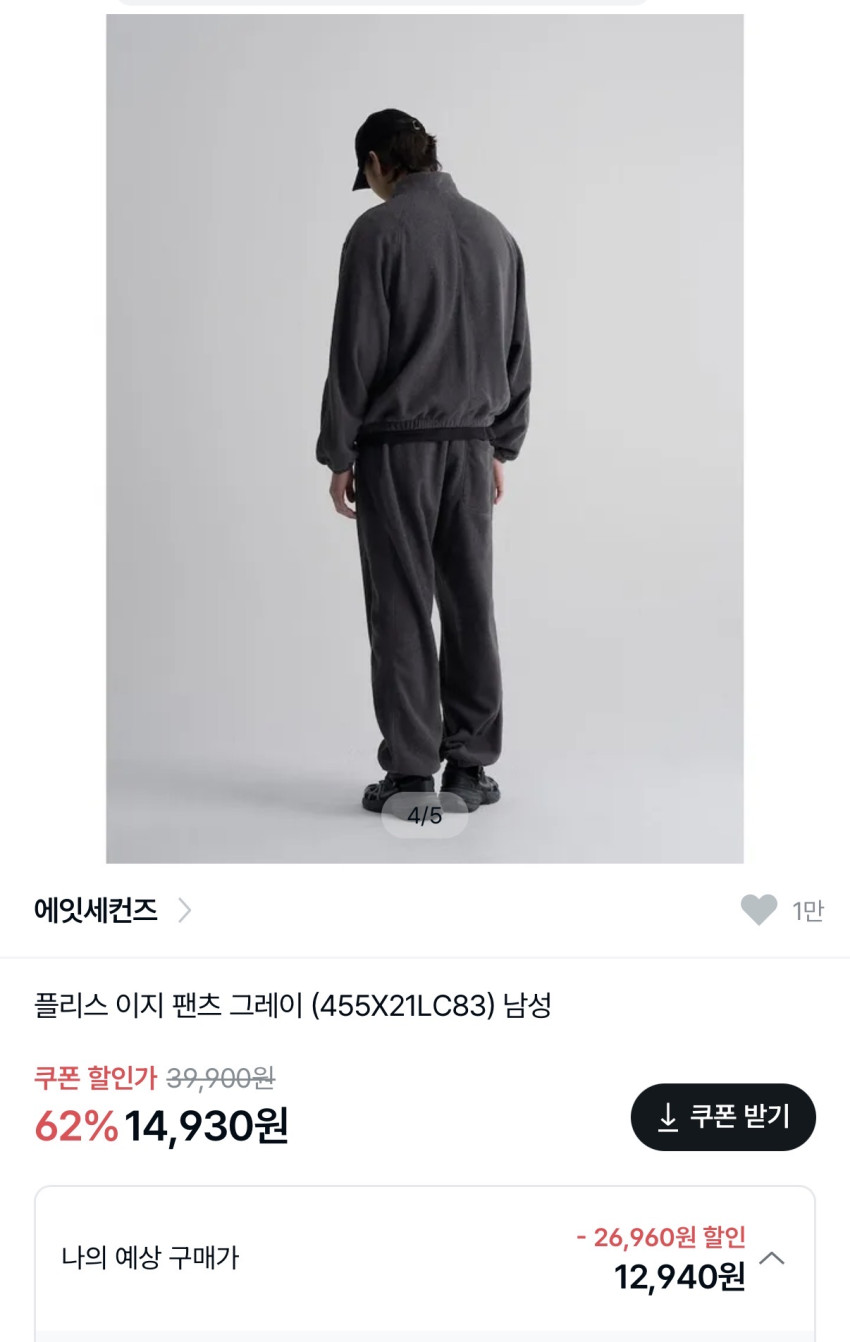The image size is (850, 1342).
Task: Like this product with the heart icon
Action: point(758,910)
